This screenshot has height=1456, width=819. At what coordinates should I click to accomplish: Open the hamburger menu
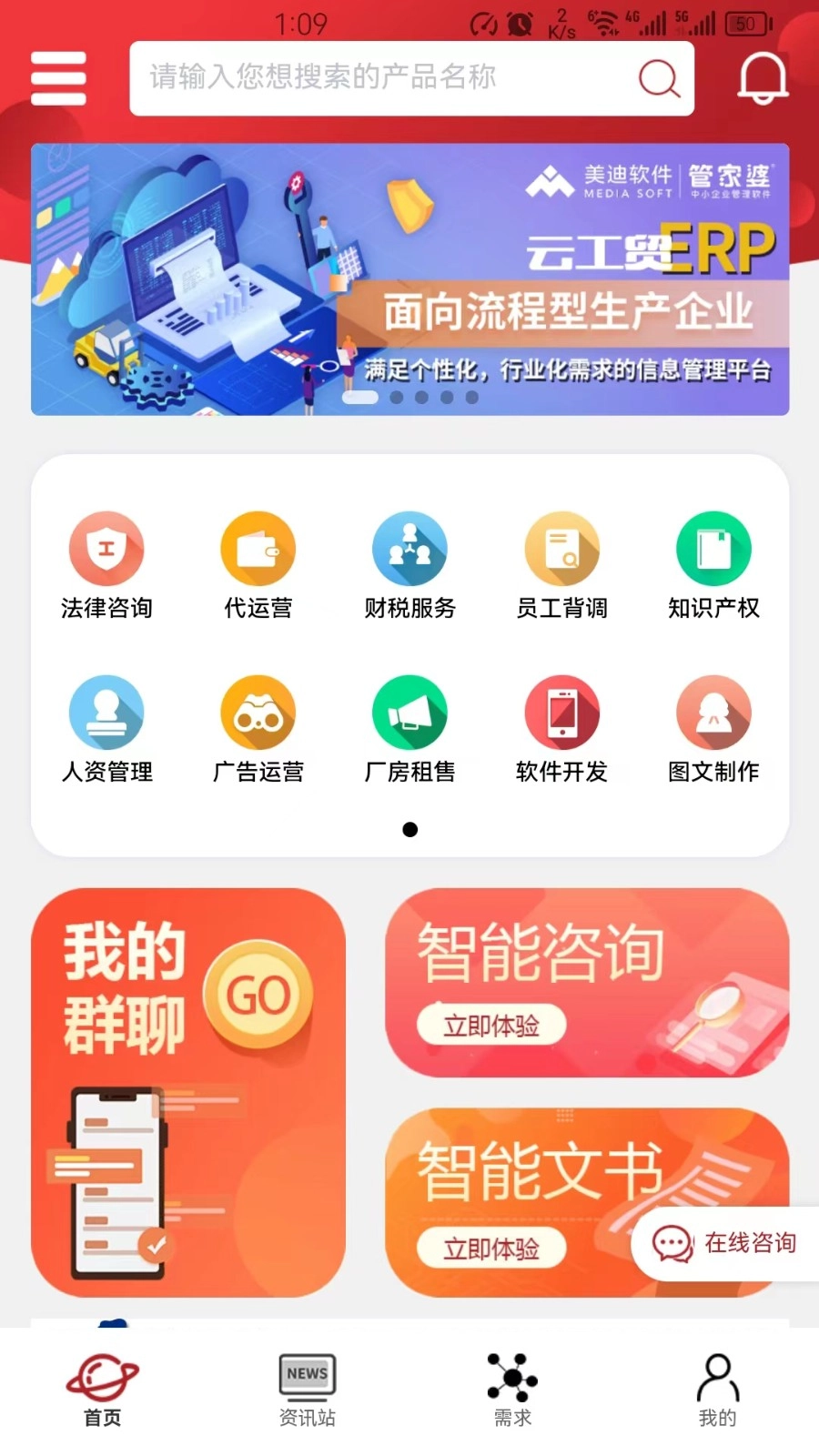click(57, 78)
